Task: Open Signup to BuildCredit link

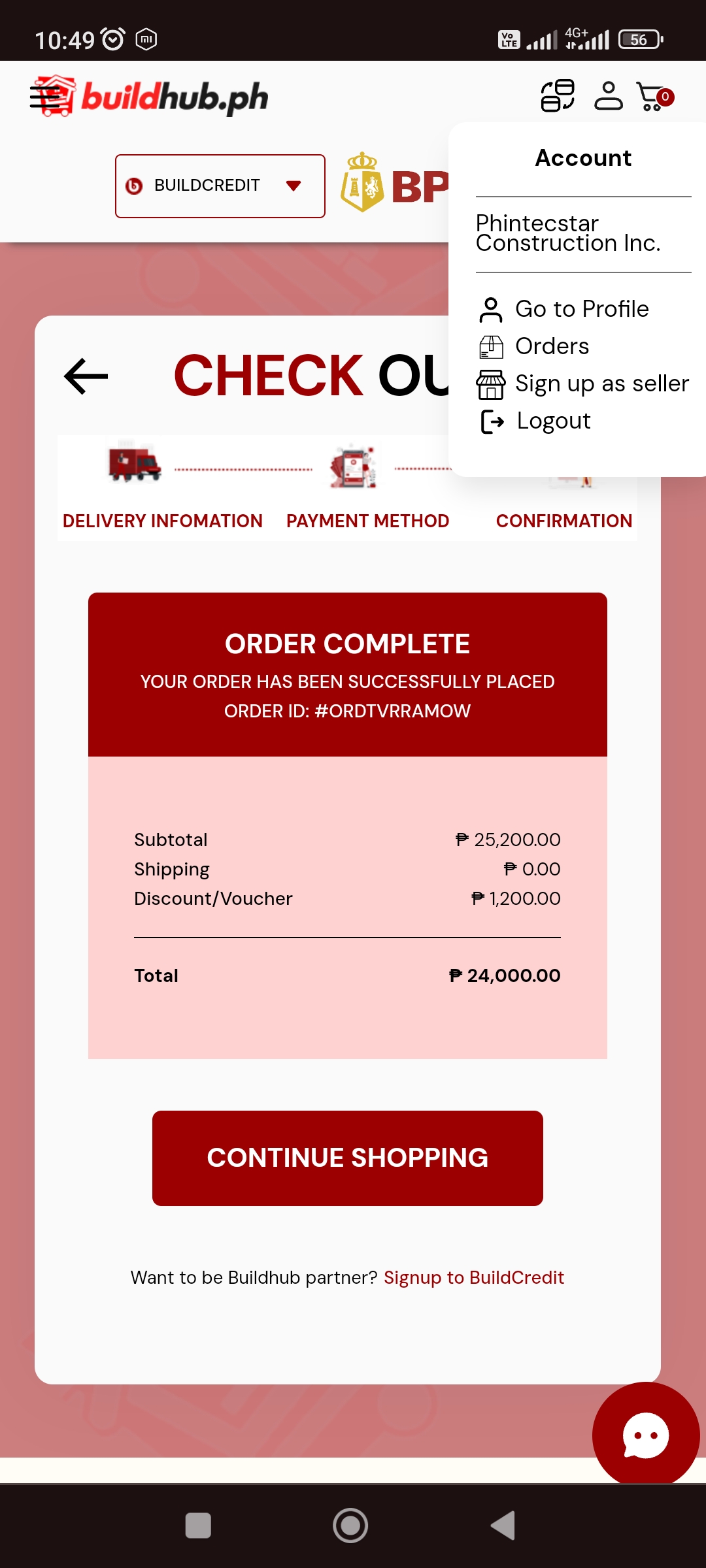Action: pyautogui.click(x=473, y=1277)
